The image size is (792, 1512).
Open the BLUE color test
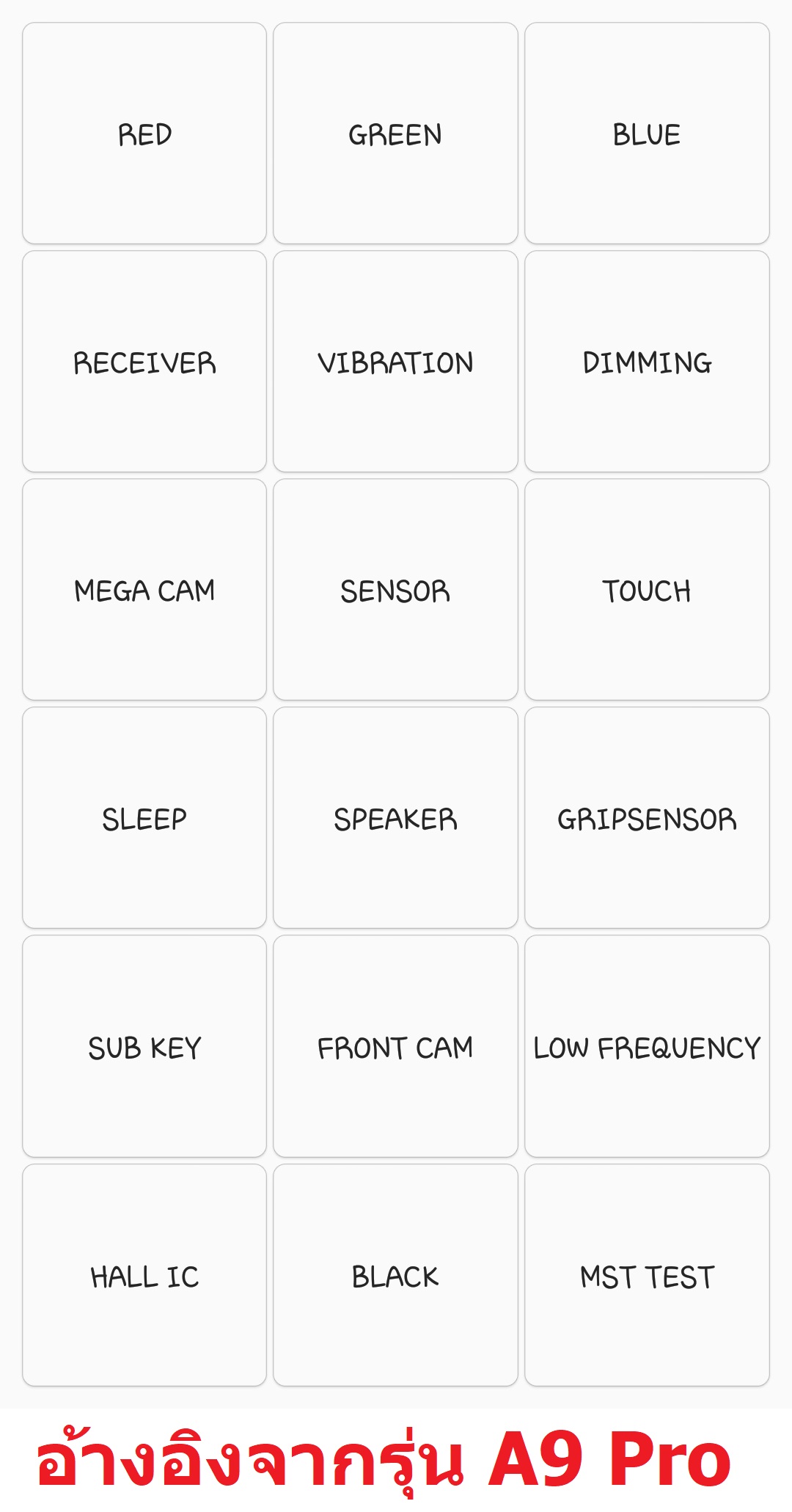(x=647, y=134)
